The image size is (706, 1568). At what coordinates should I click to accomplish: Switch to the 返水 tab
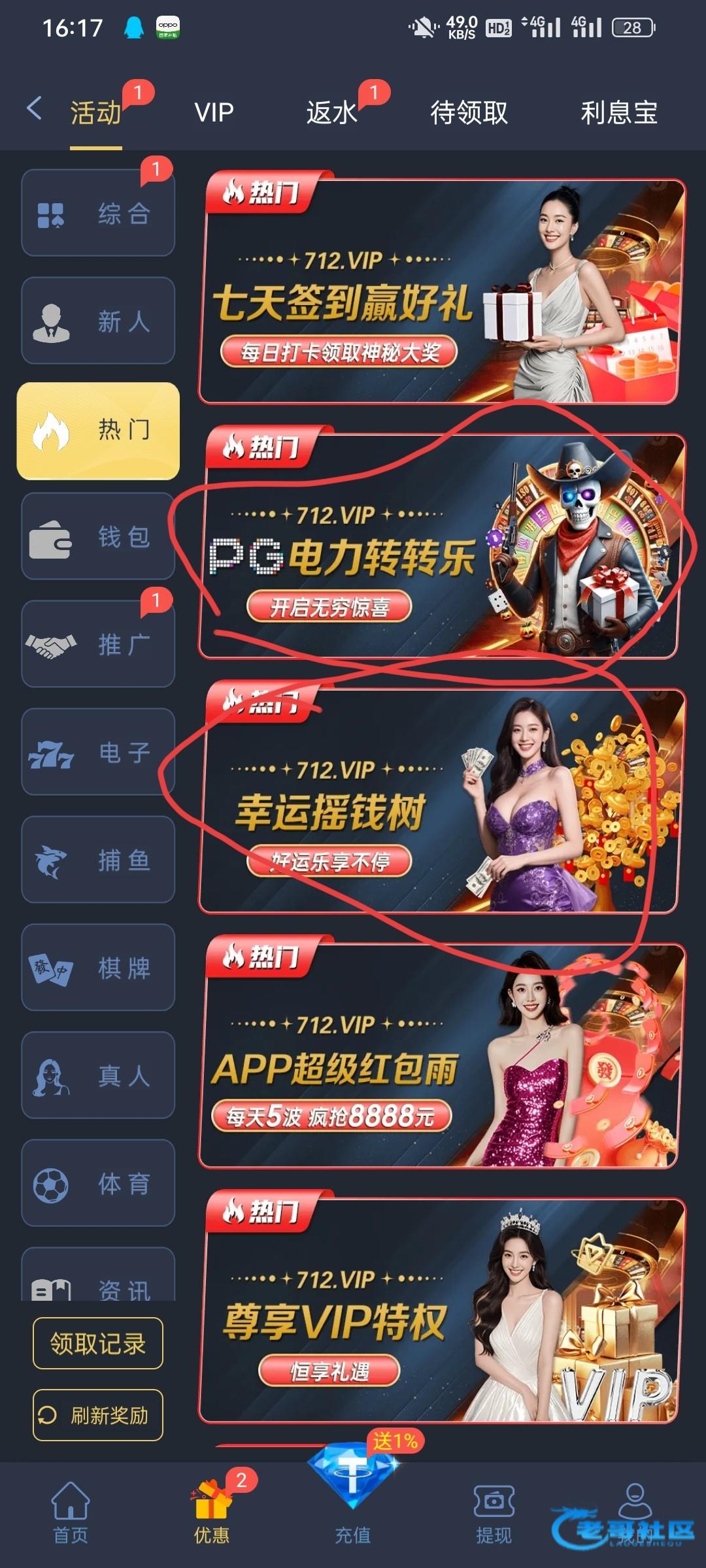(331, 112)
